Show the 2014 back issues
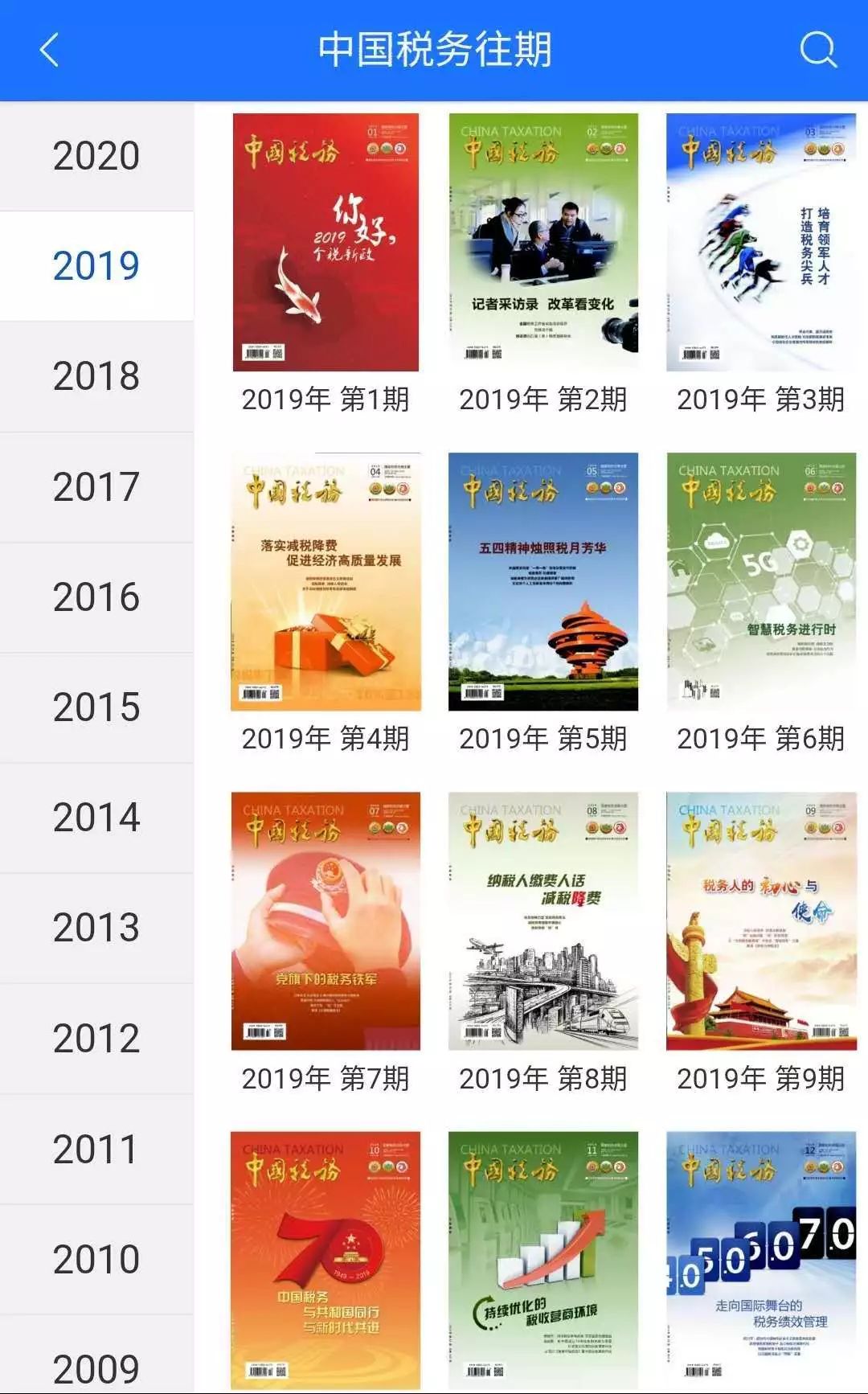 tap(96, 818)
